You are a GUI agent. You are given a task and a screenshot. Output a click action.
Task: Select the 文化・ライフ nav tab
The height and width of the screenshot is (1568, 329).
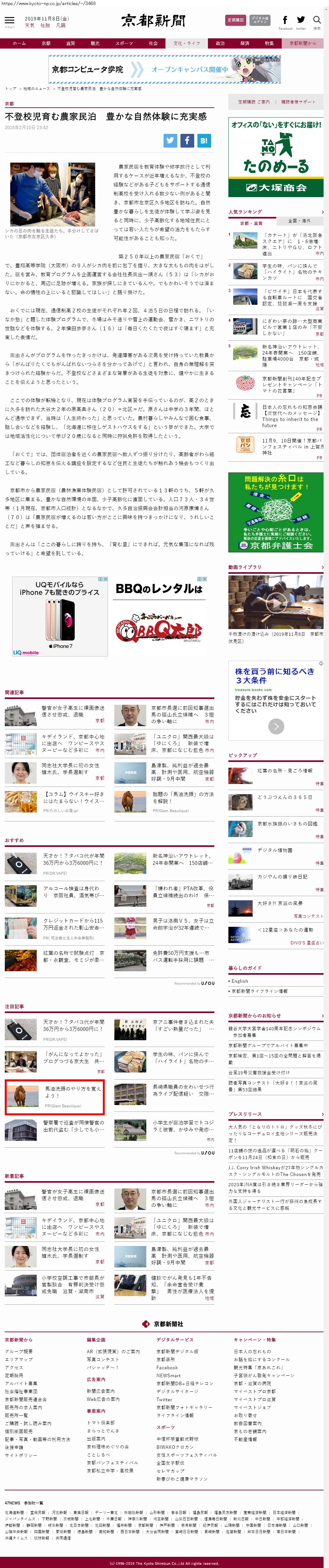(x=186, y=43)
